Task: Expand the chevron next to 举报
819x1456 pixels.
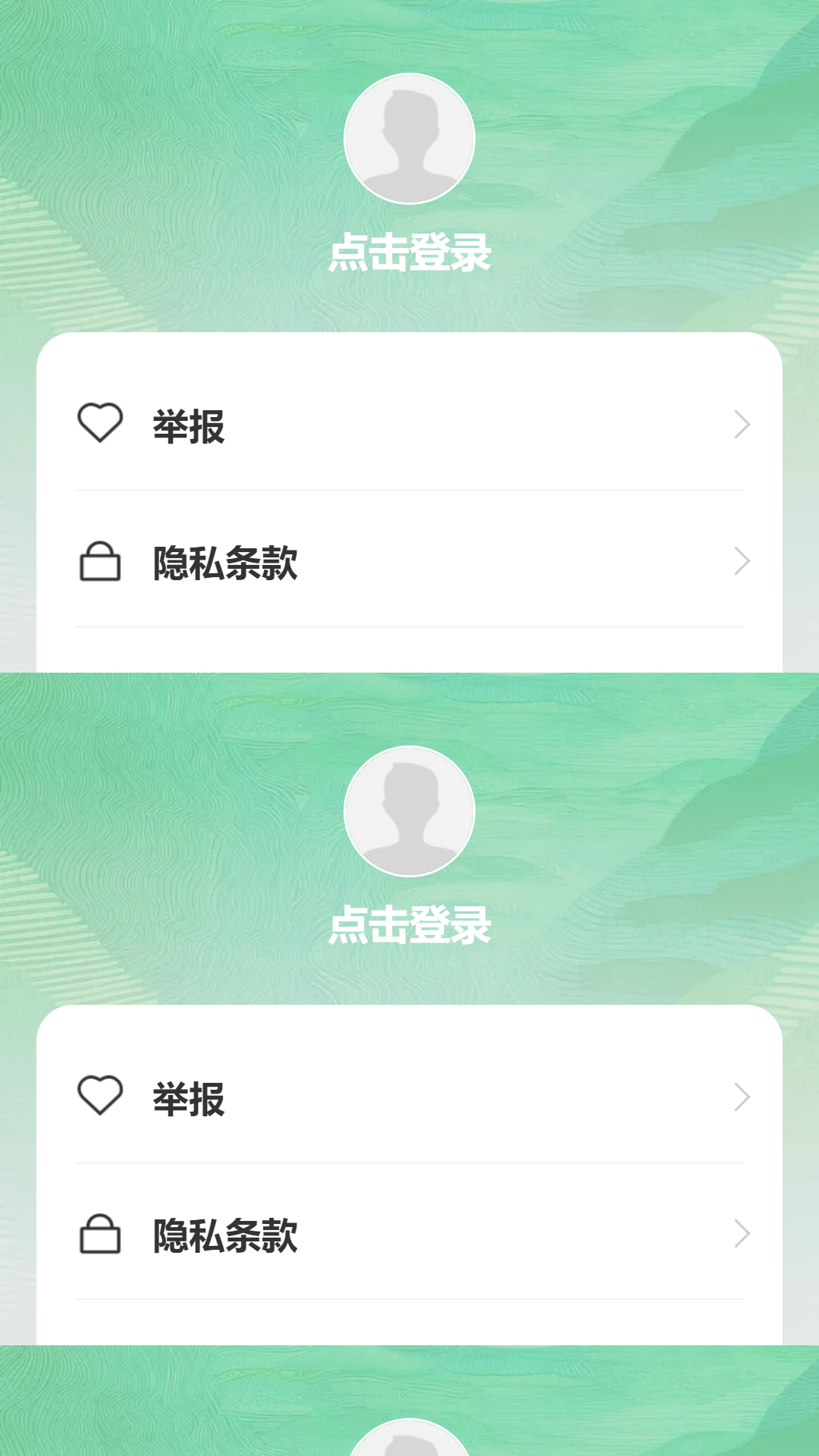Action: tap(743, 425)
